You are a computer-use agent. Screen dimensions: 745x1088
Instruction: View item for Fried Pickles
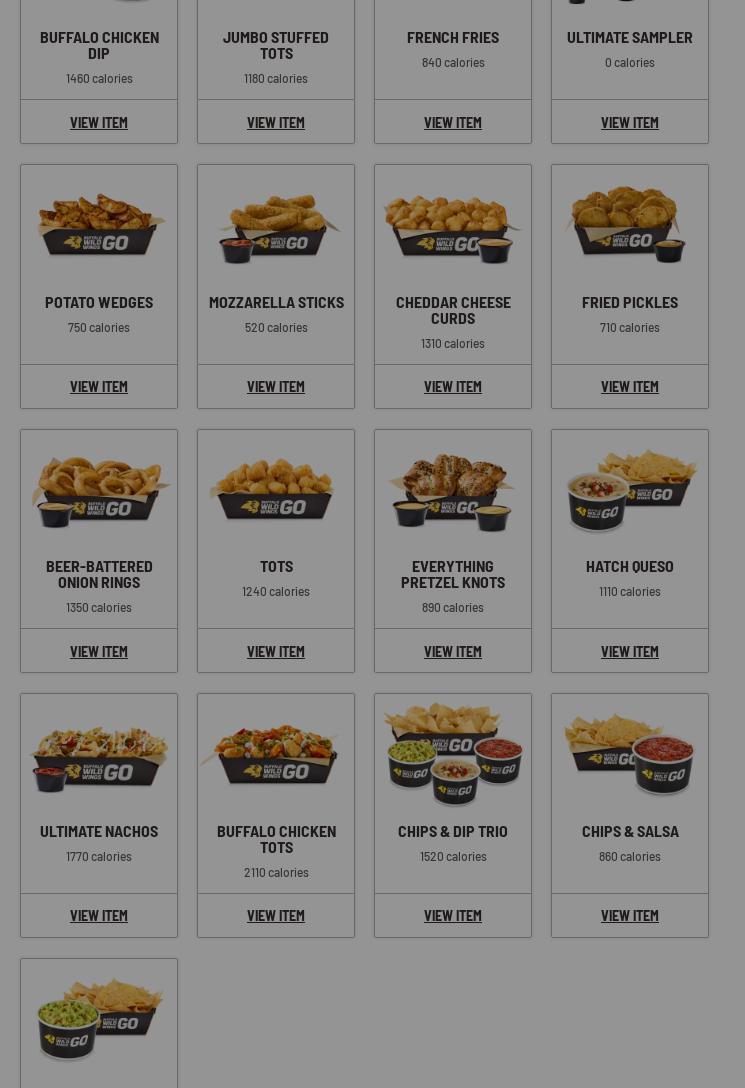pos(629,386)
